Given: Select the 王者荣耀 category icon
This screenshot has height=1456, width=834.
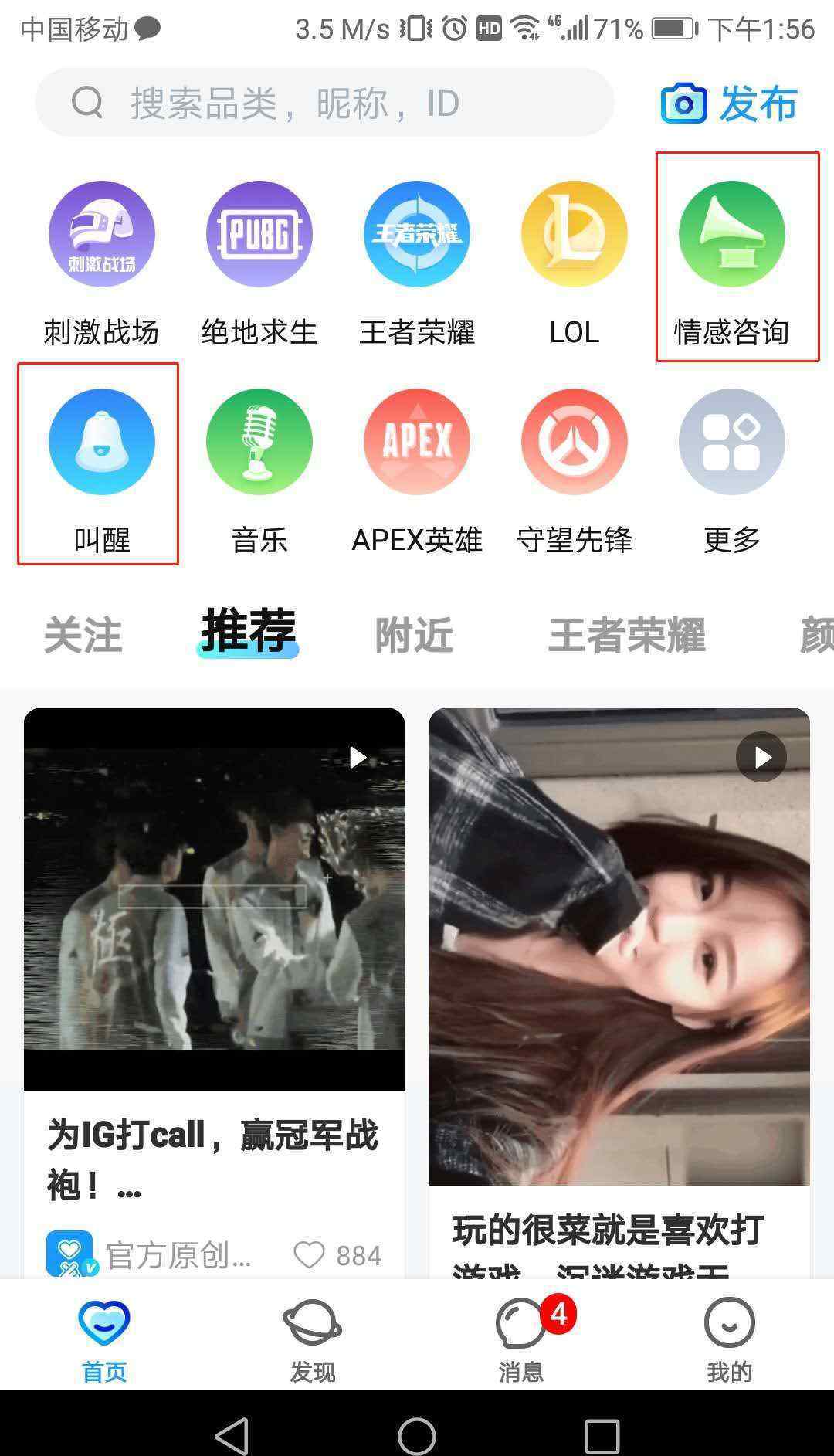Looking at the screenshot, I should click(417, 234).
